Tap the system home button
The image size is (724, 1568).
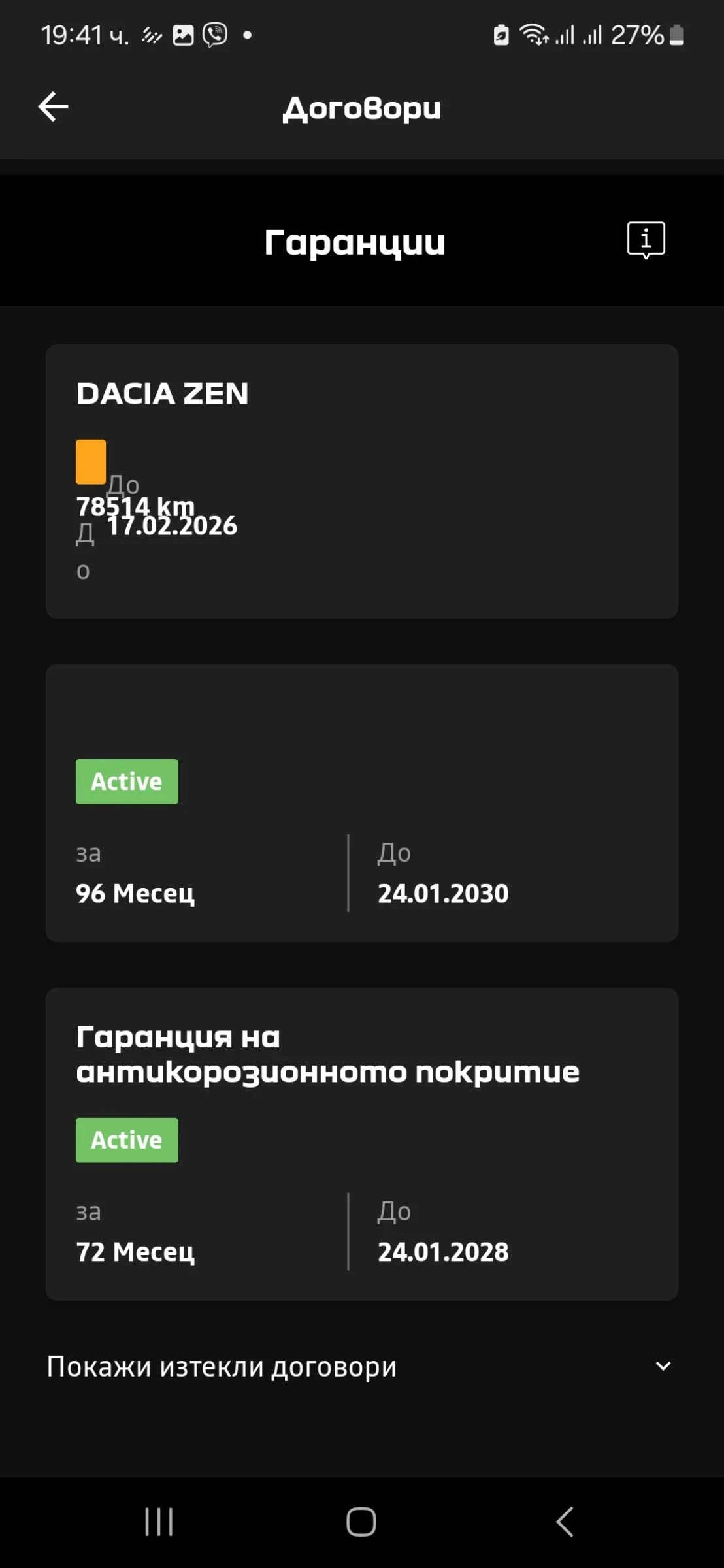point(361,1522)
